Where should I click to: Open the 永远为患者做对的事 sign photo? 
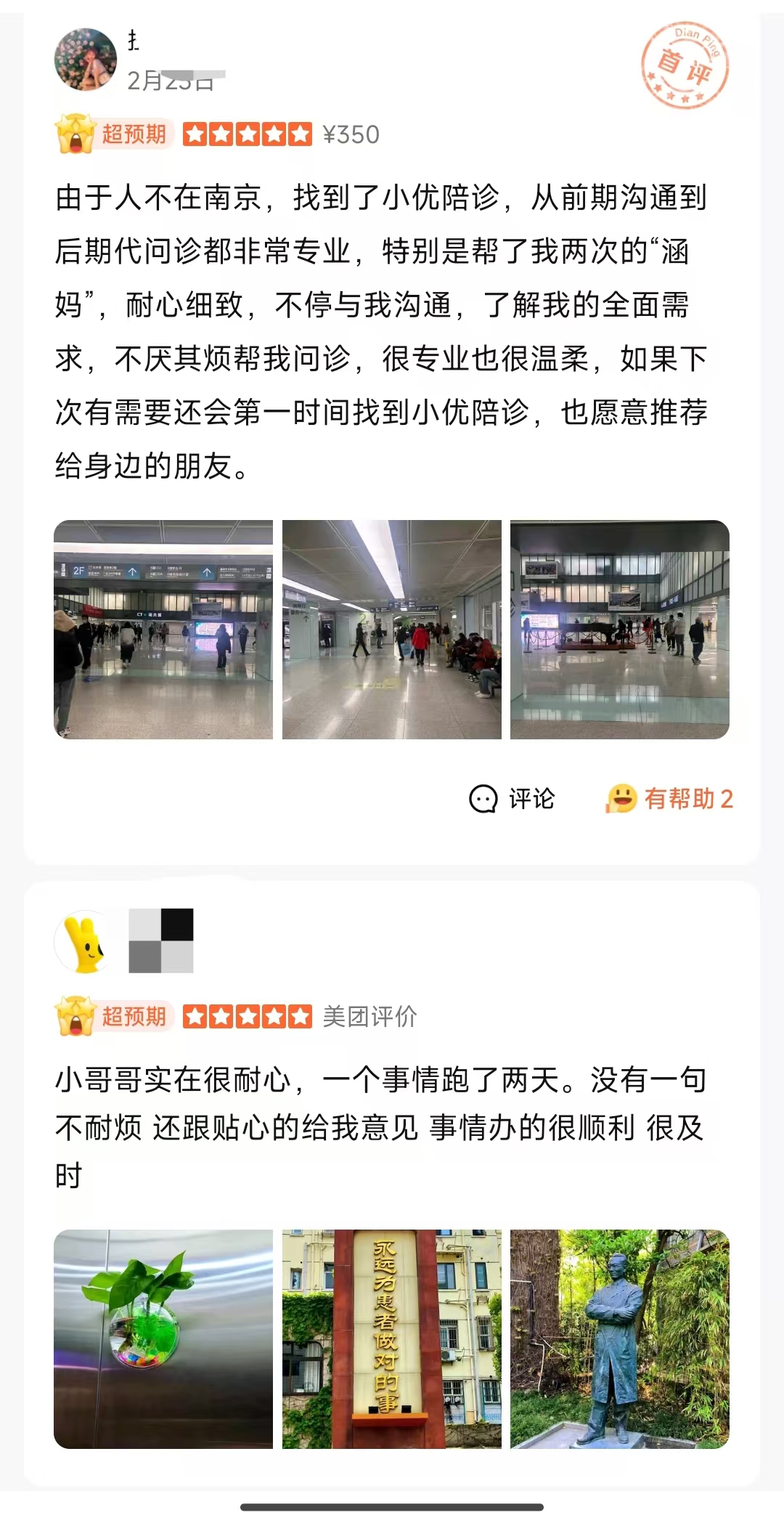(x=391, y=1339)
